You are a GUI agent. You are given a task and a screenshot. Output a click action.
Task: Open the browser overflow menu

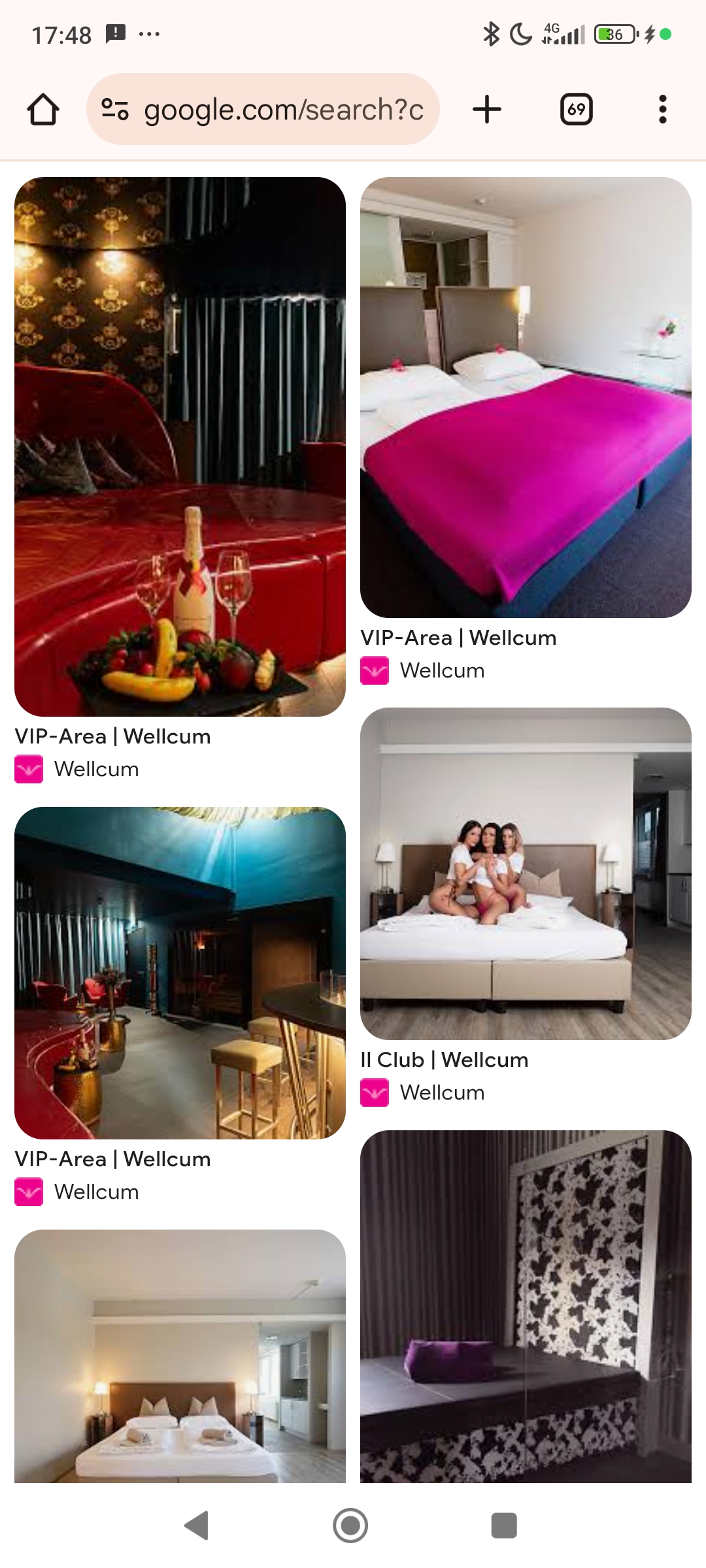(662, 109)
